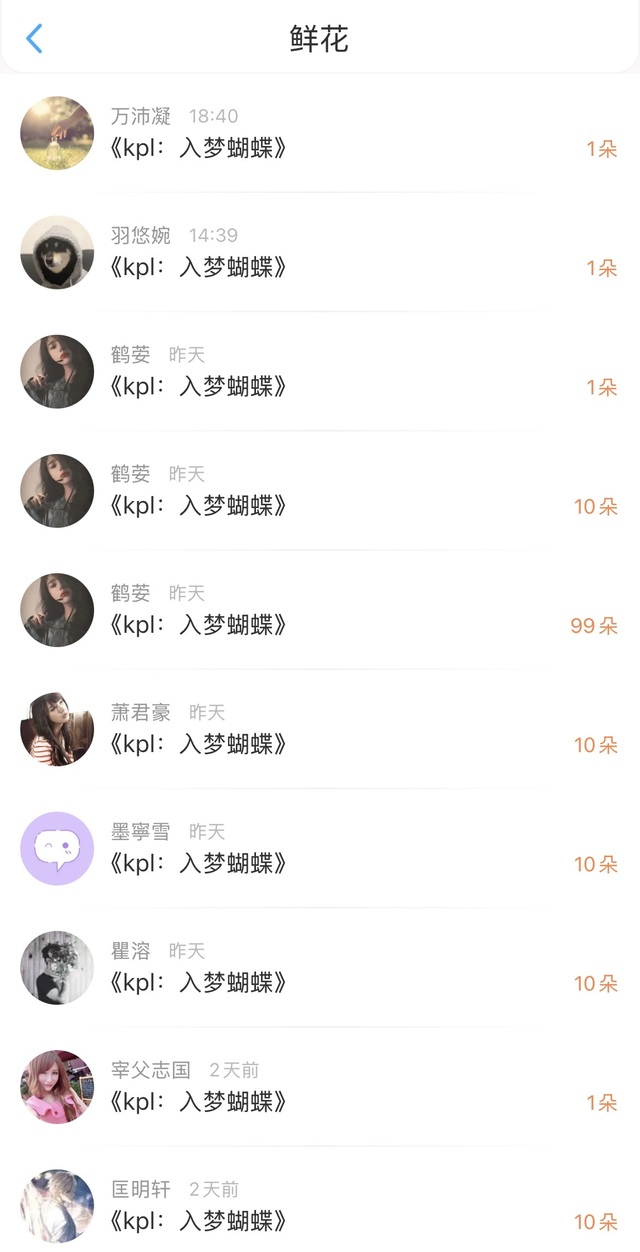Image resolution: width=640 pixels, height=1252 pixels.
Task: Open 匡明轩's flower record
Action: pyautogui.click(x=320, y=1206)
